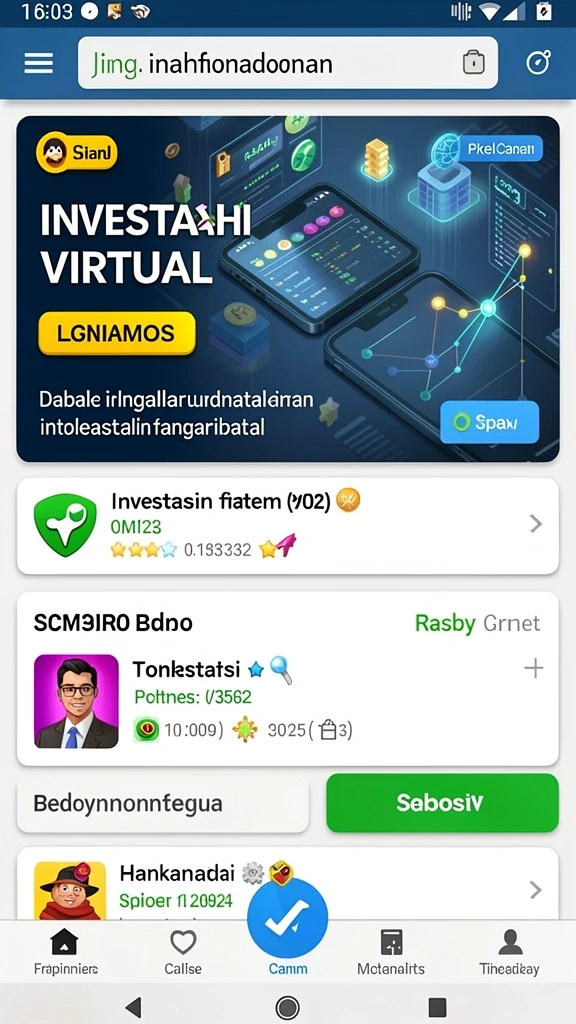The height and width of the screenshot is (1024, 576).
Task: Tap the address bar reading Jing. inahfionadoonan
Action: click(287, 63)
